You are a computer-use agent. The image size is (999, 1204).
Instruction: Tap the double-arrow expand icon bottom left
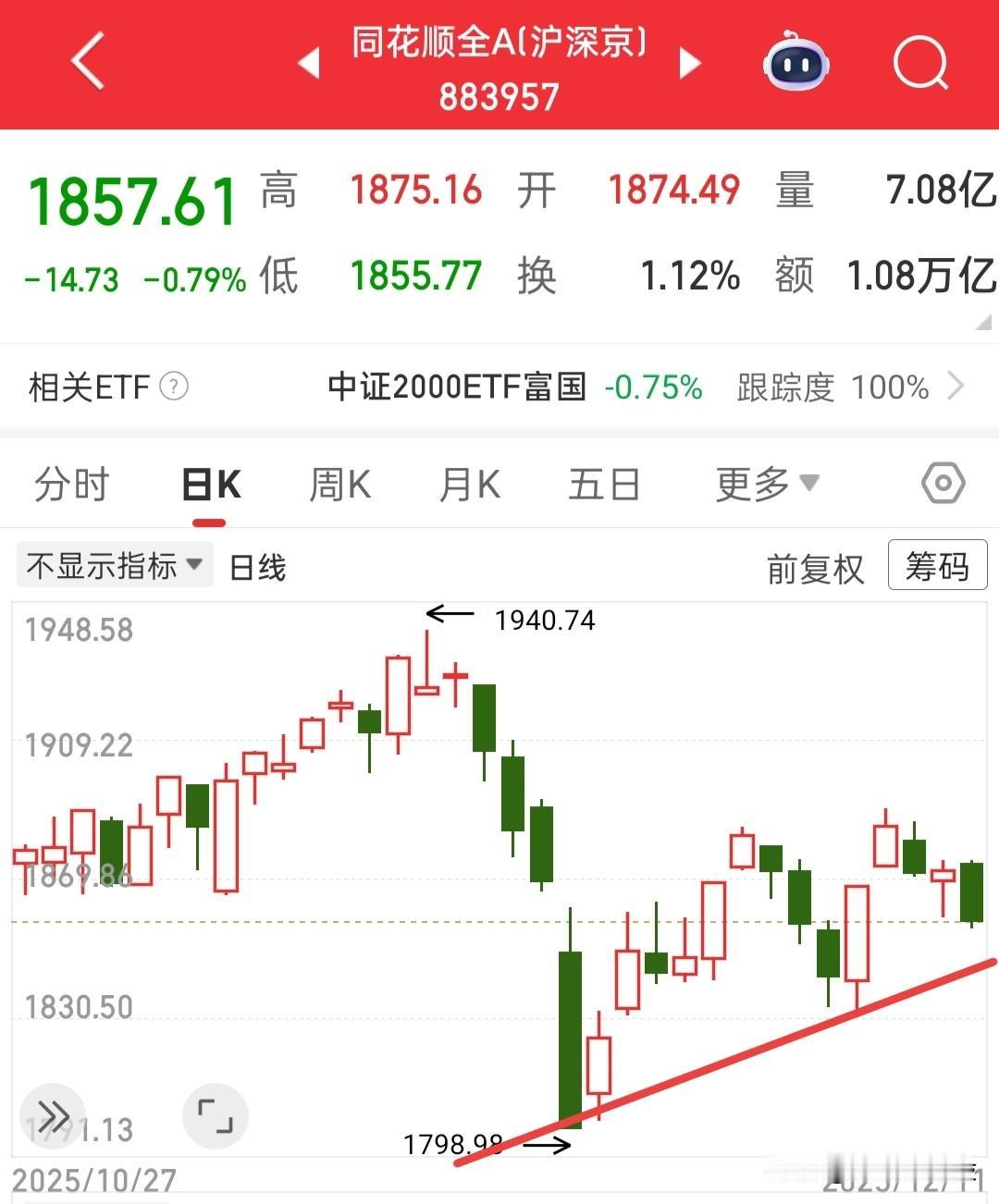53,1116
